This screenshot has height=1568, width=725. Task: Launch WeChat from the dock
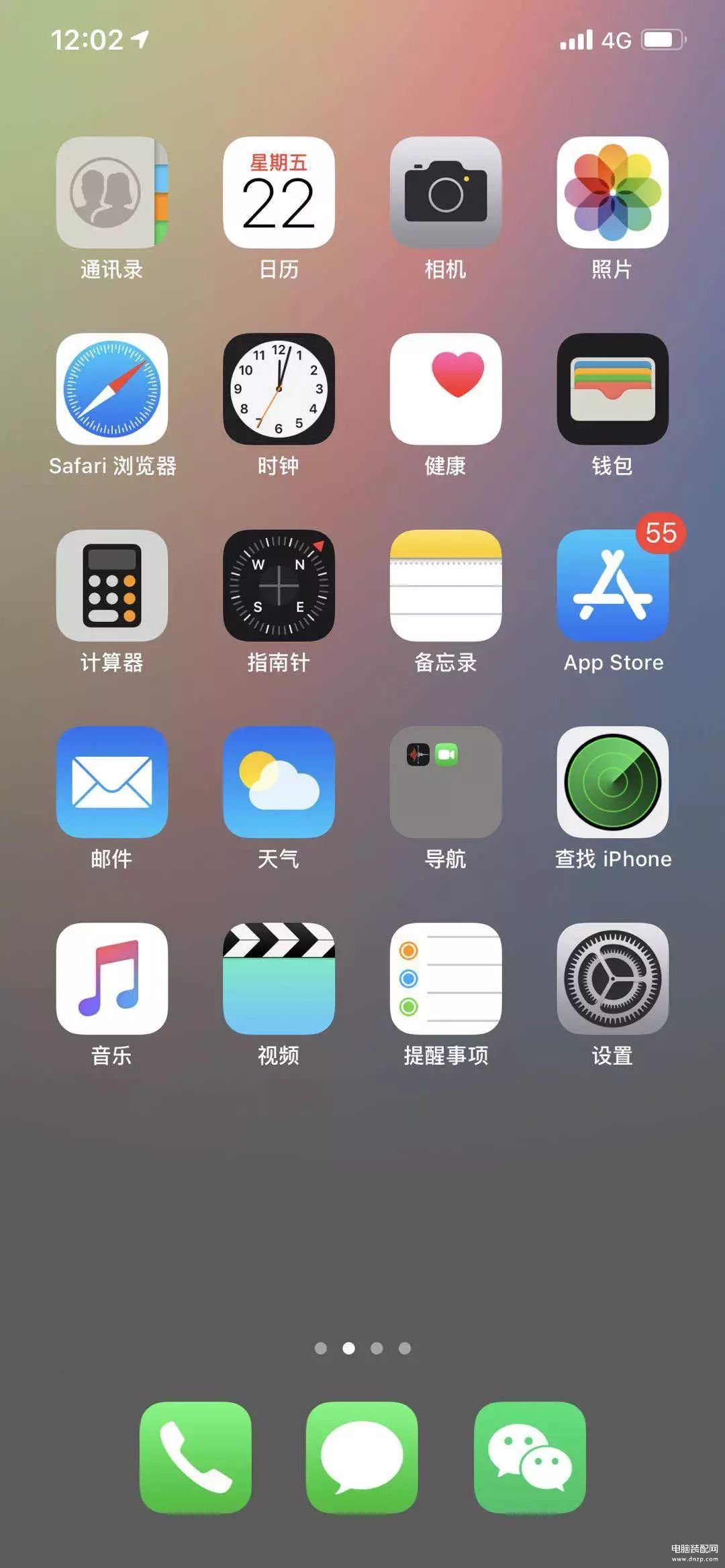click(x=530, y=1457)
